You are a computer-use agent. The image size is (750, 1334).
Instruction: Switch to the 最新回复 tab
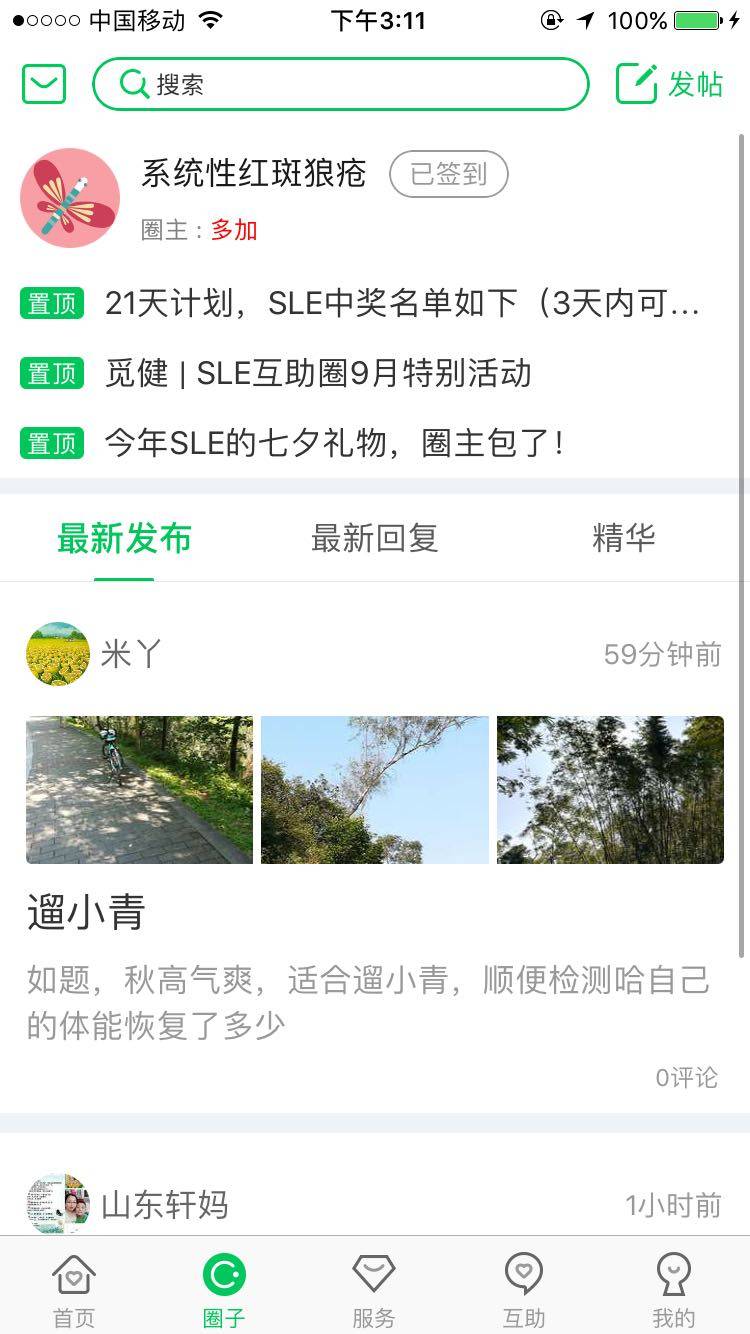374,538
